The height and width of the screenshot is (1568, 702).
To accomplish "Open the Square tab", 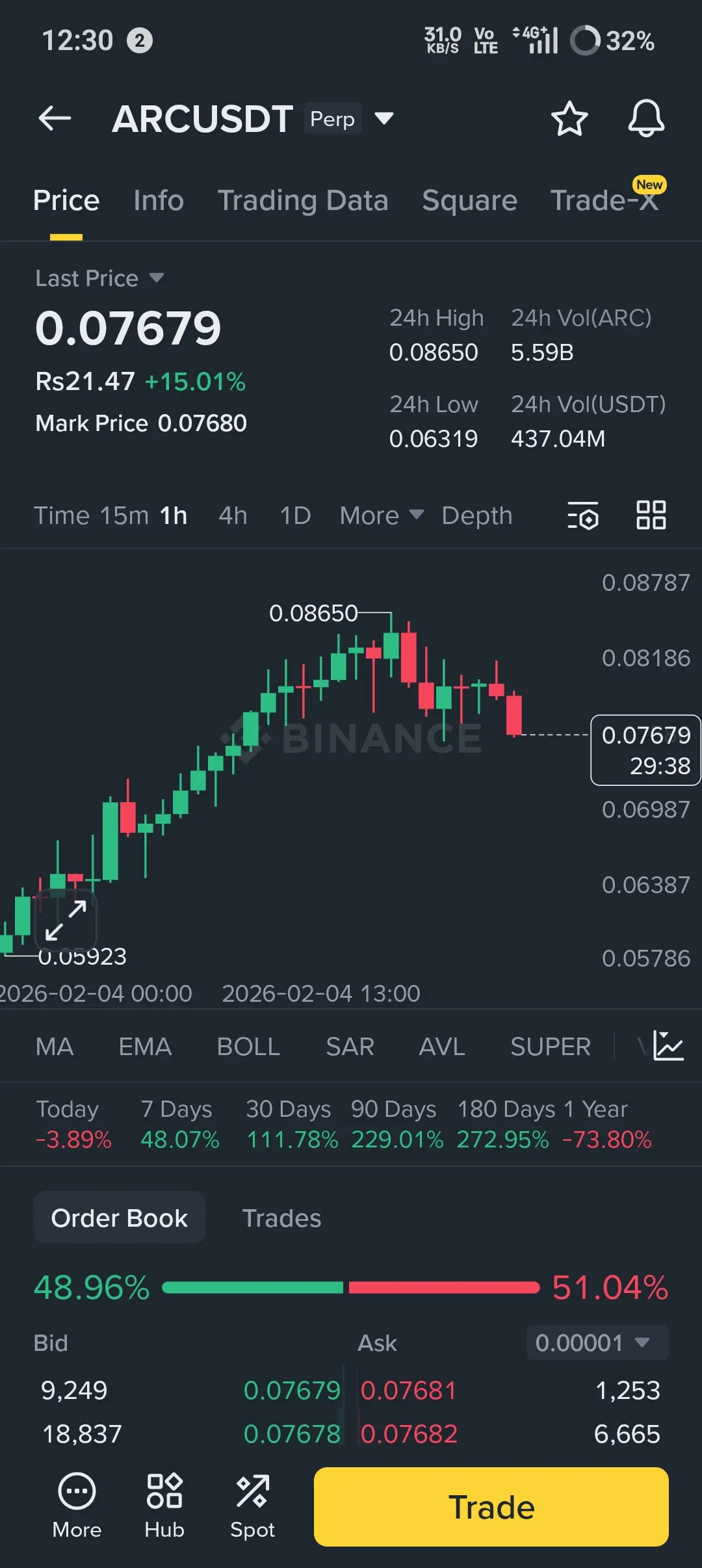I will click(x=469, y=200).
